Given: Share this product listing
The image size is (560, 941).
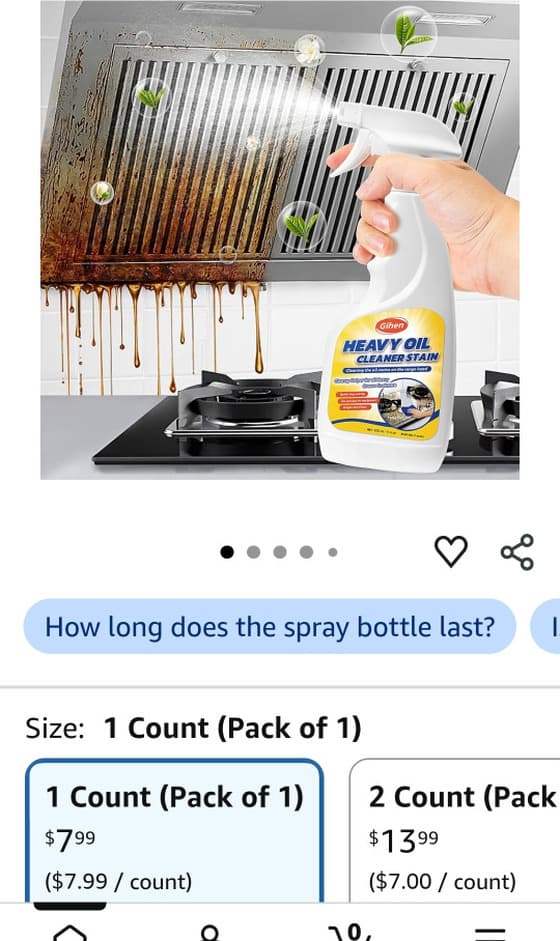Looking at the screenshot, I should pyautogui.click(x=517, y=552).
